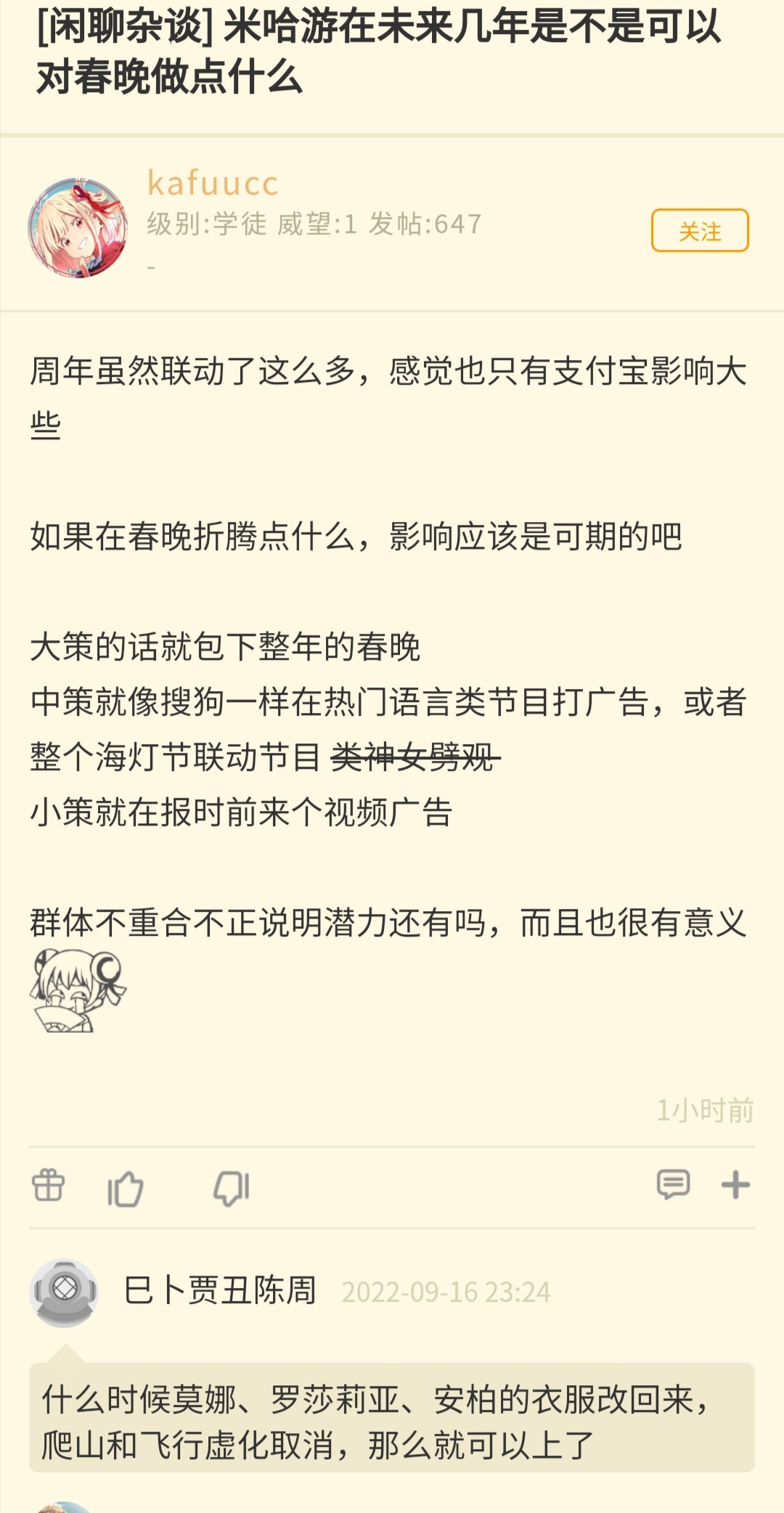
Task: Send a gift to this post
Action: point(49,1186)
